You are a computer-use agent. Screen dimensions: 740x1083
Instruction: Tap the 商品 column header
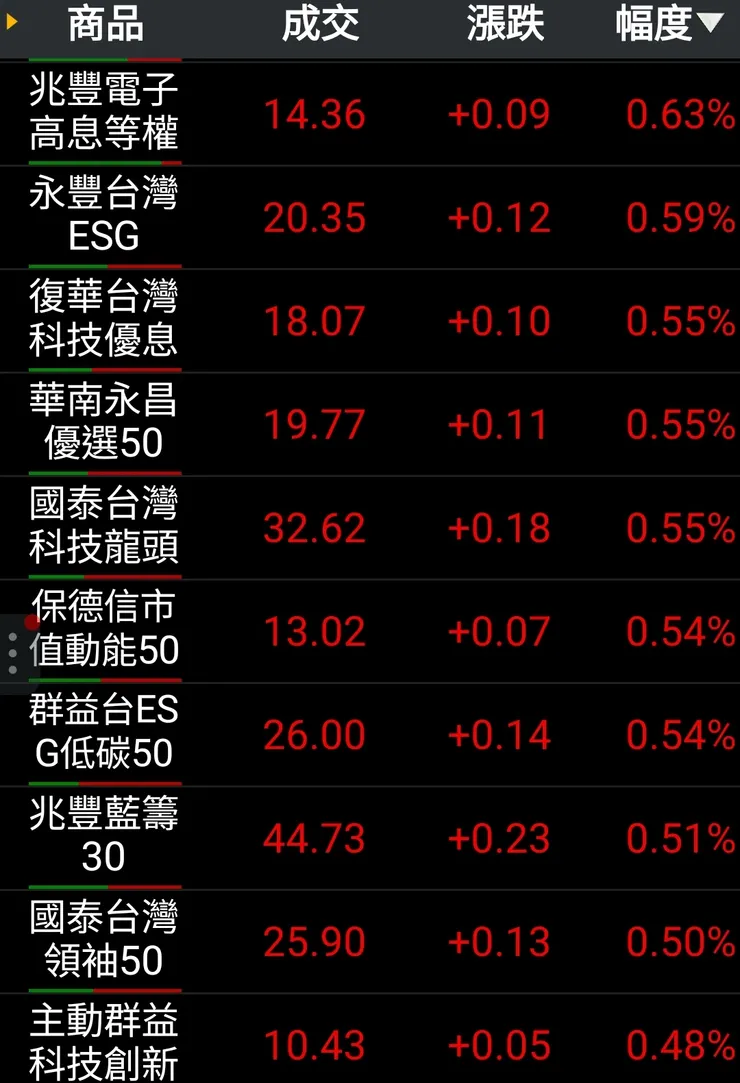105,26
